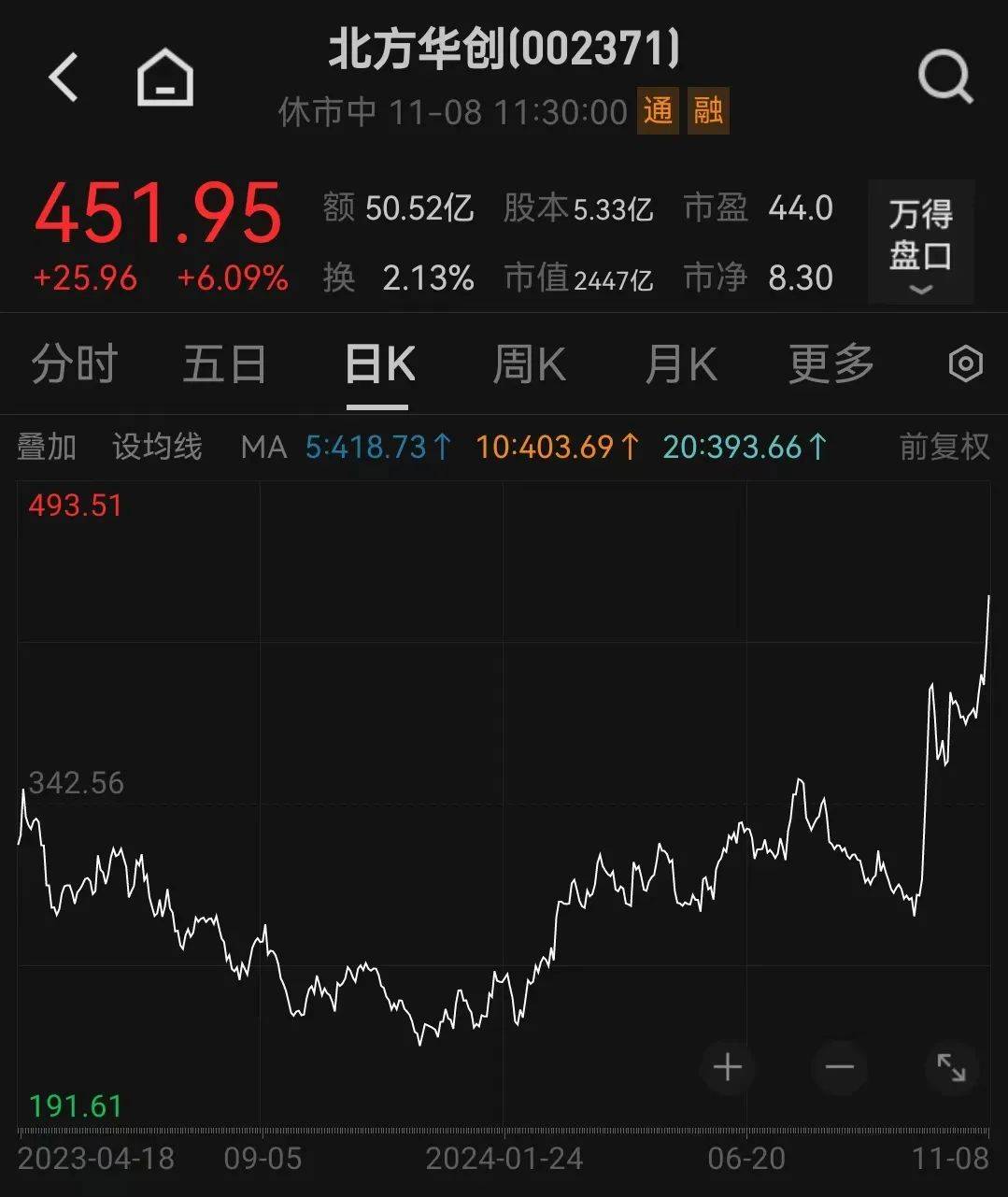Image resolution: width=1008 pixels, height=1197 pixels.
Task: Zoom out using the minus control
Action: pos(839,1067)
